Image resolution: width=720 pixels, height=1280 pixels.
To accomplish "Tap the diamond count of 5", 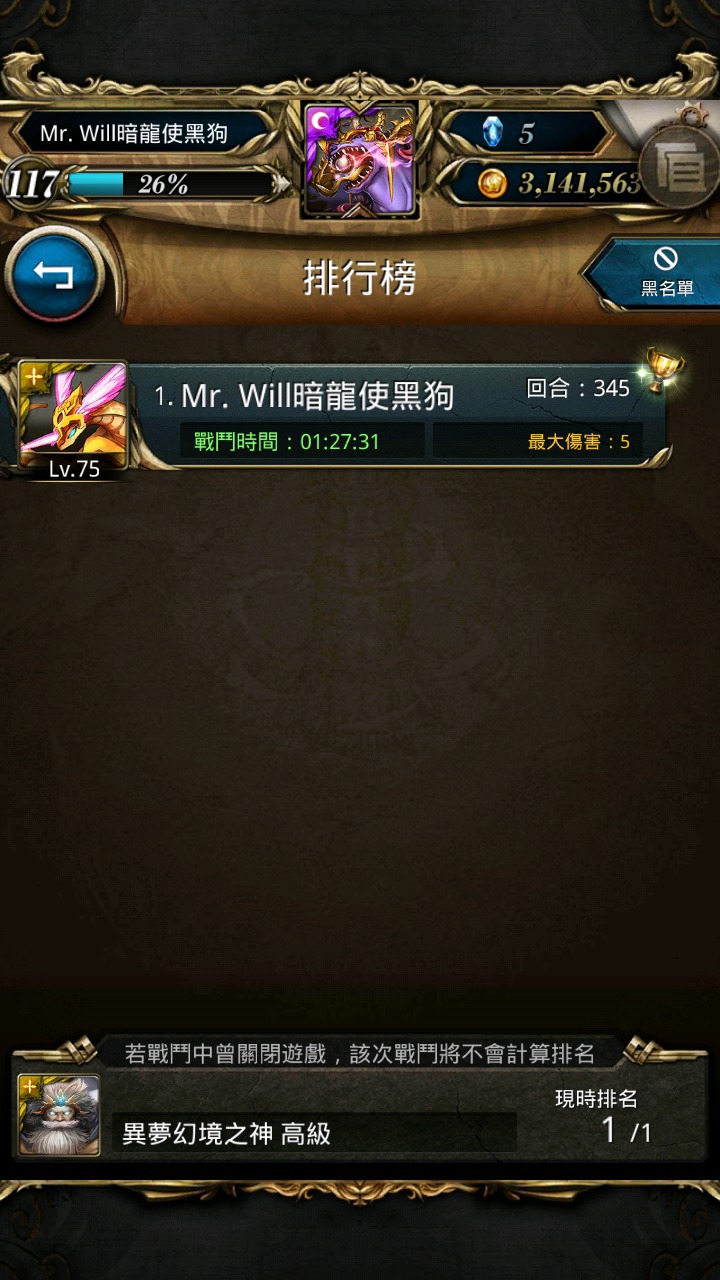I will tap(527, 132).
